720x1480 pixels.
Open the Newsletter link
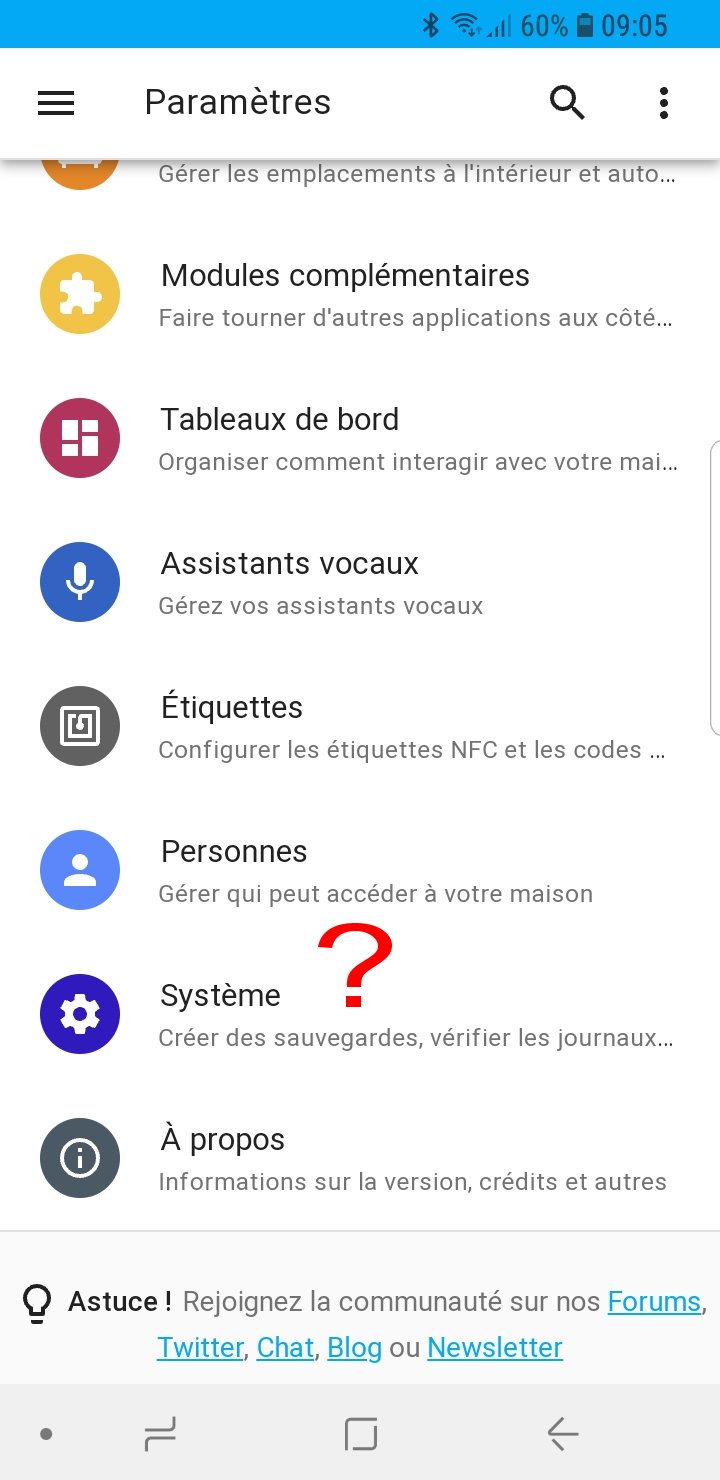[495, 1347]
